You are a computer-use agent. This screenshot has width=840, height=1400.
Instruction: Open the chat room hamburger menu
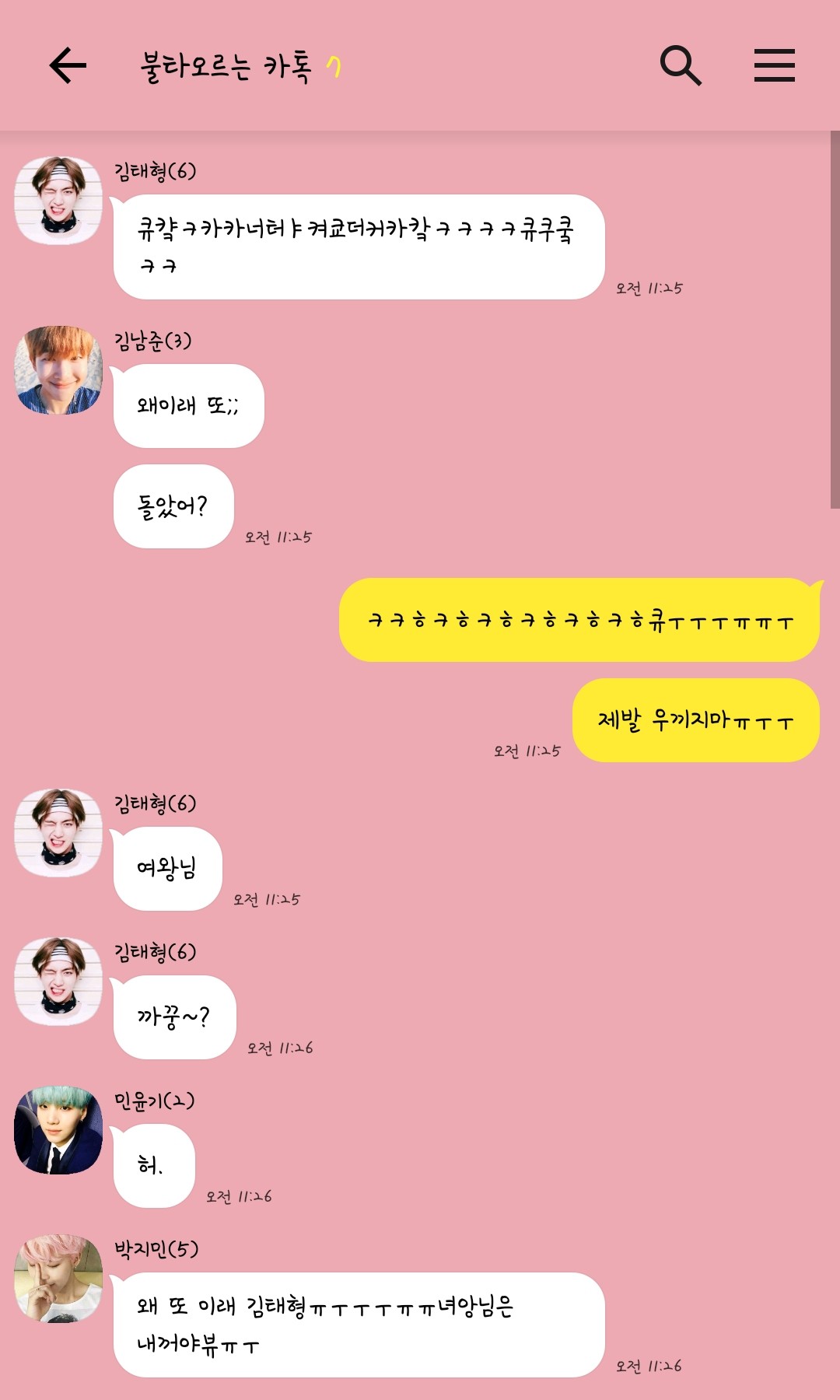click(x=774, y=65)
